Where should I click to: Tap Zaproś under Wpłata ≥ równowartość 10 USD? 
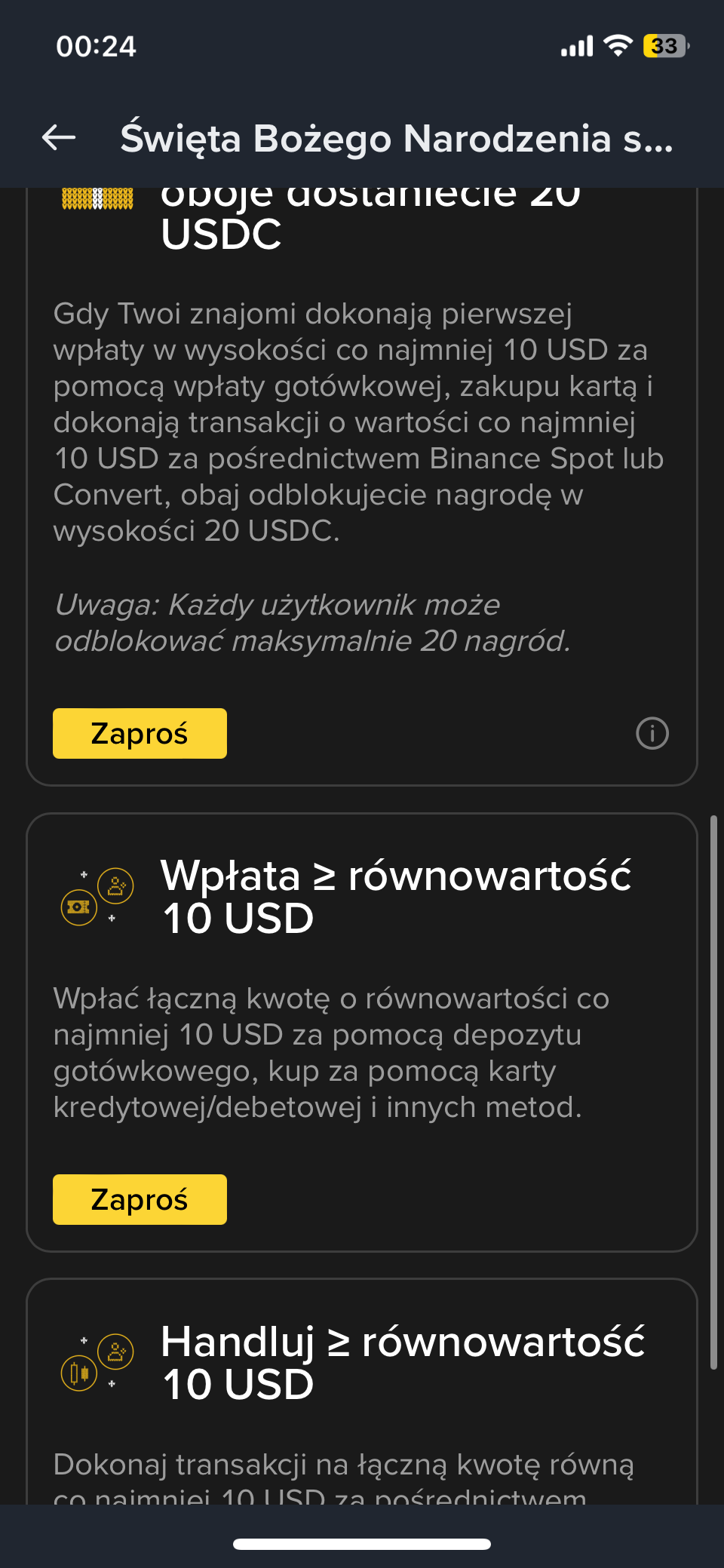[140, 1199]
